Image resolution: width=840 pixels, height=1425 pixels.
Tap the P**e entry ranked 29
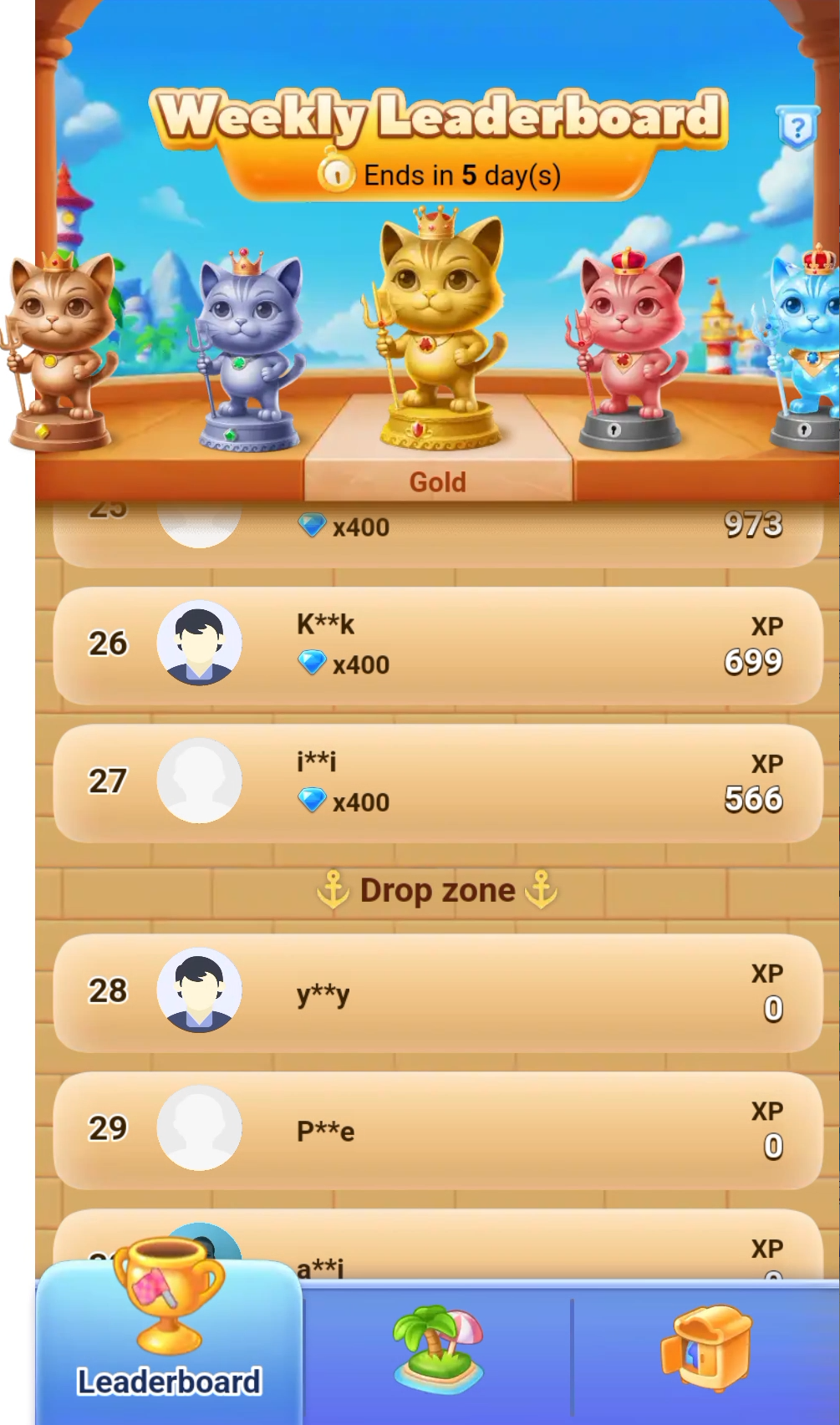tap(437, 1130)
